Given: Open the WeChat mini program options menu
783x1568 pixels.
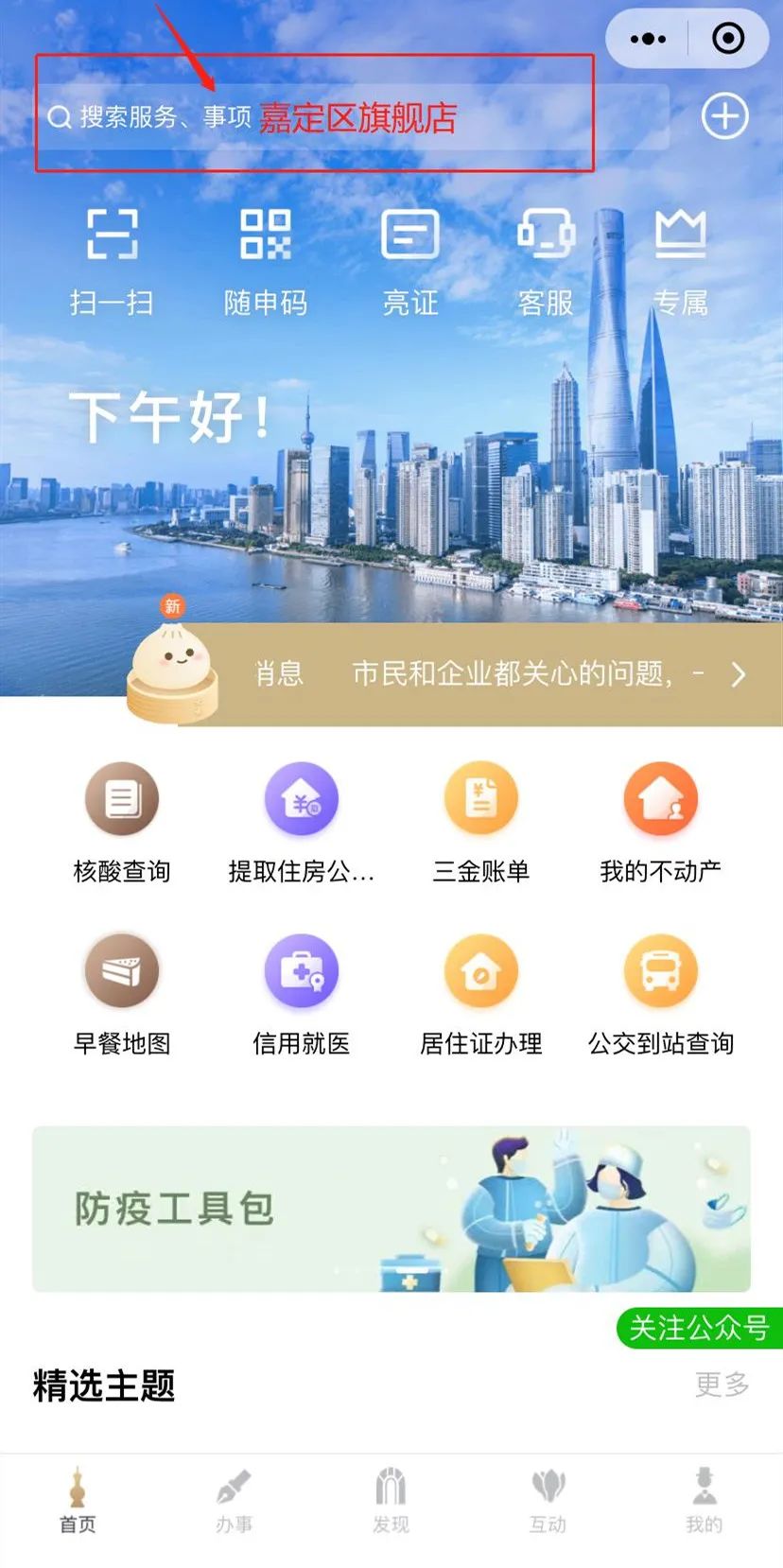Looking at the screenshot, I should [x=649, y=39].
